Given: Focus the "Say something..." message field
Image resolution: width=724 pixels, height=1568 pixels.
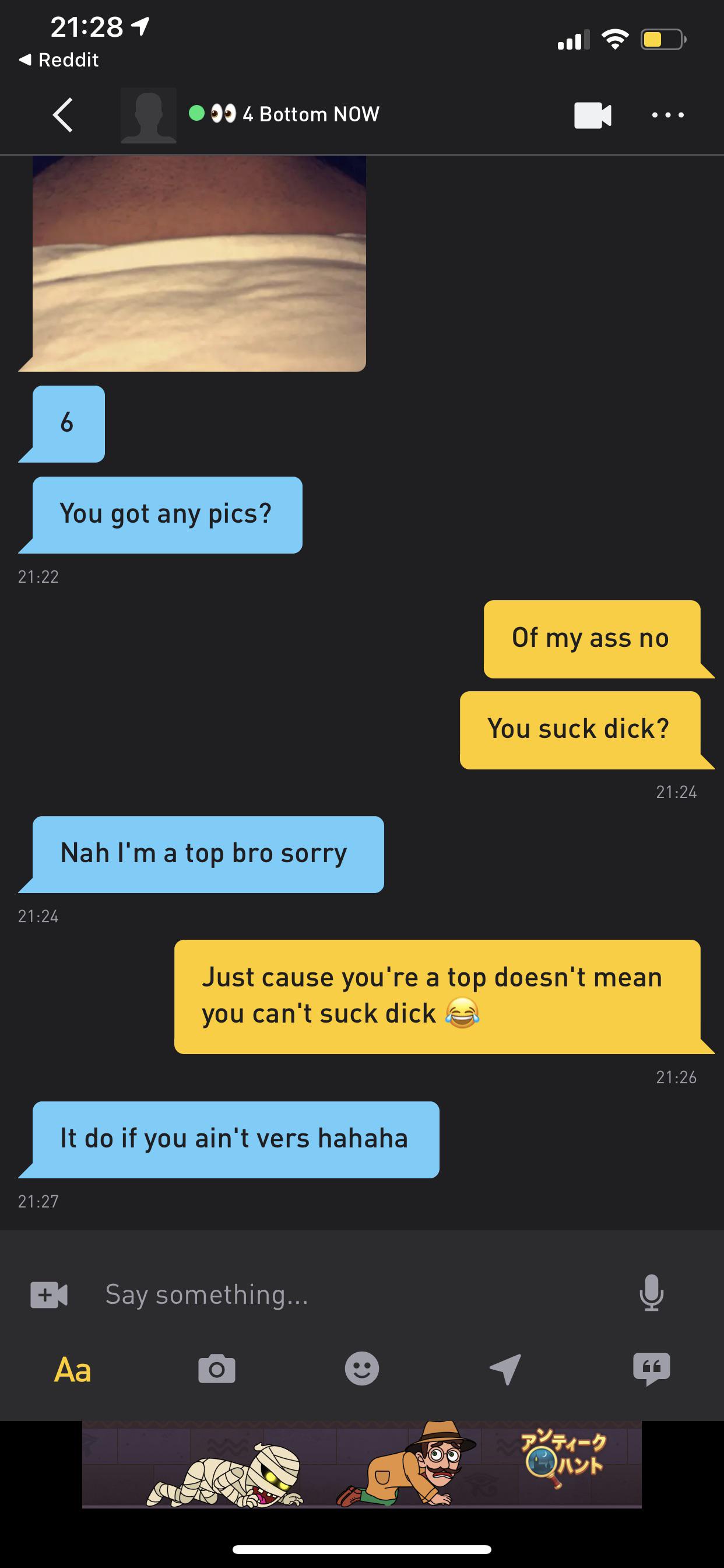Looking at the screenshot, I should coord(359,1294).
